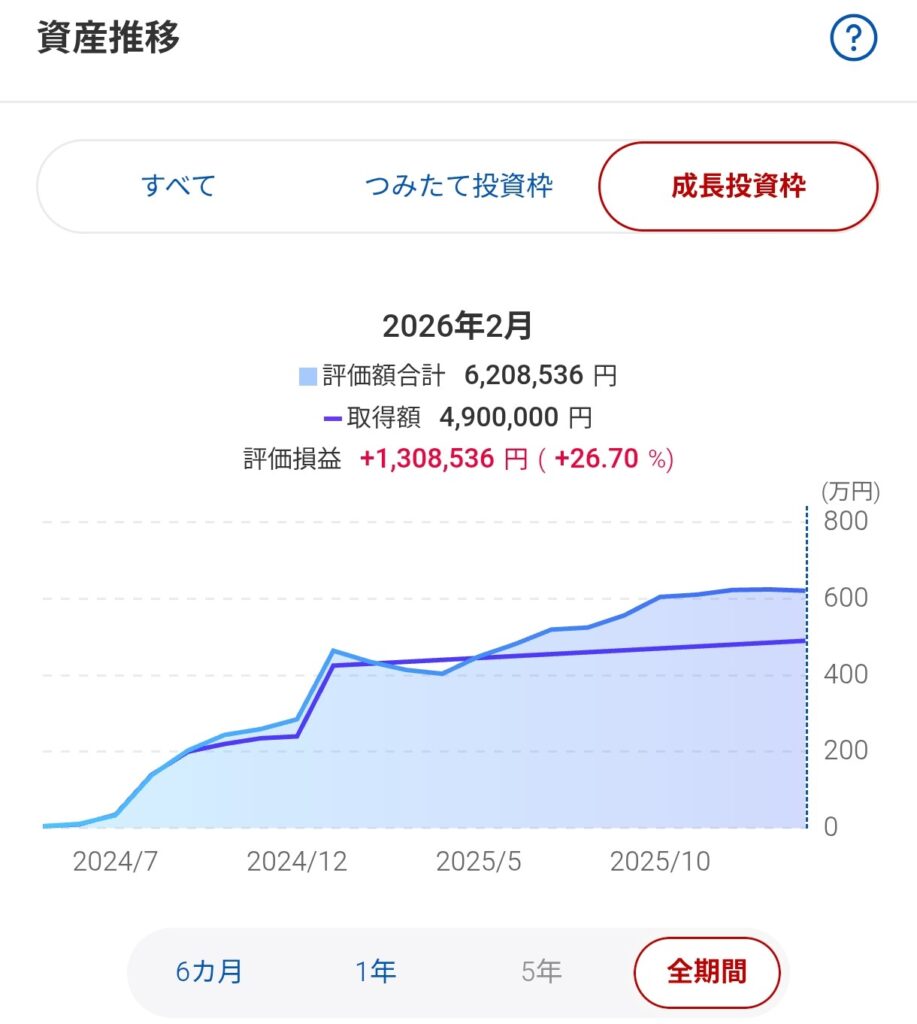Select the 全期間 period option

click(707, 970)
